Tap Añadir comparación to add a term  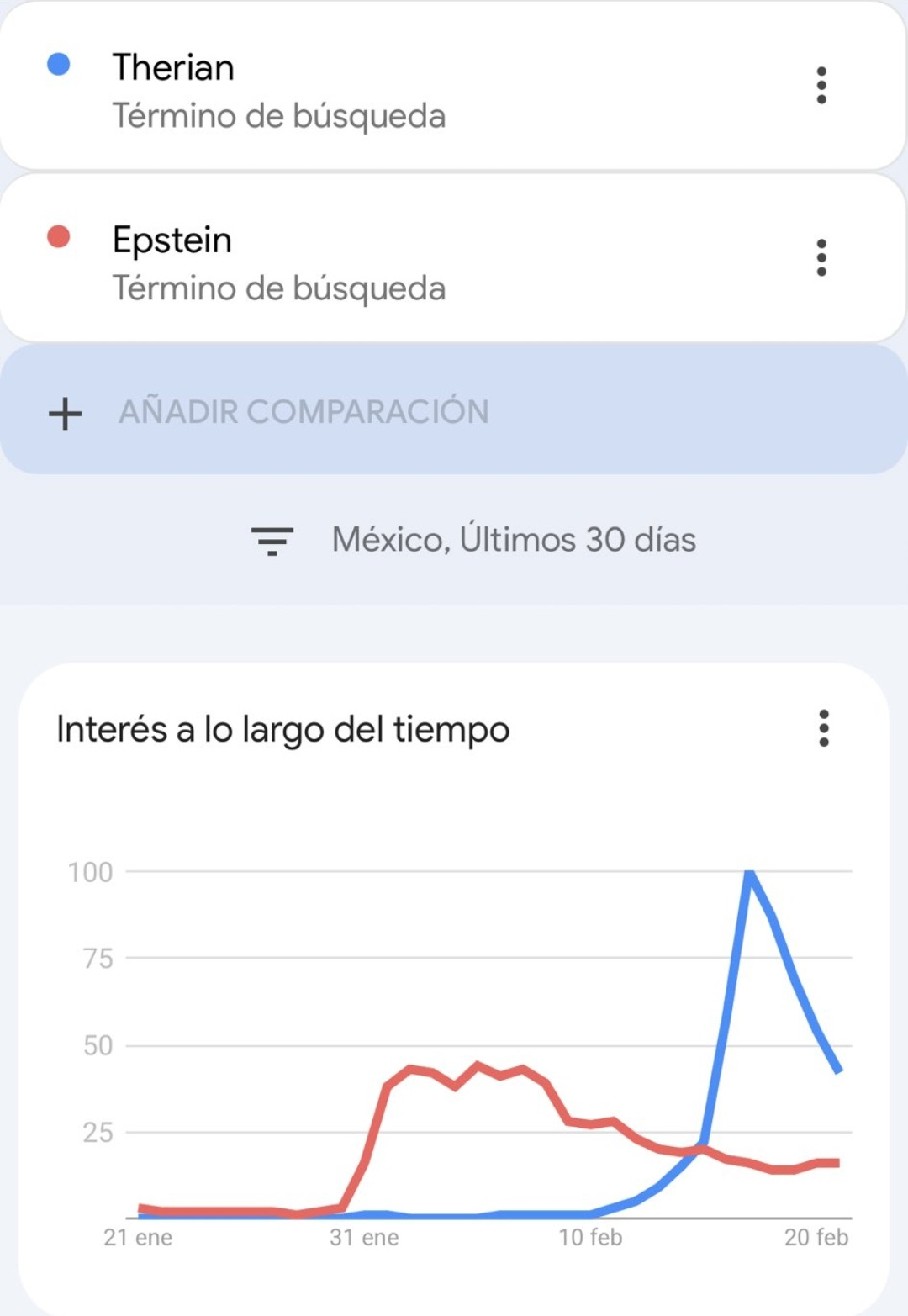303,412
